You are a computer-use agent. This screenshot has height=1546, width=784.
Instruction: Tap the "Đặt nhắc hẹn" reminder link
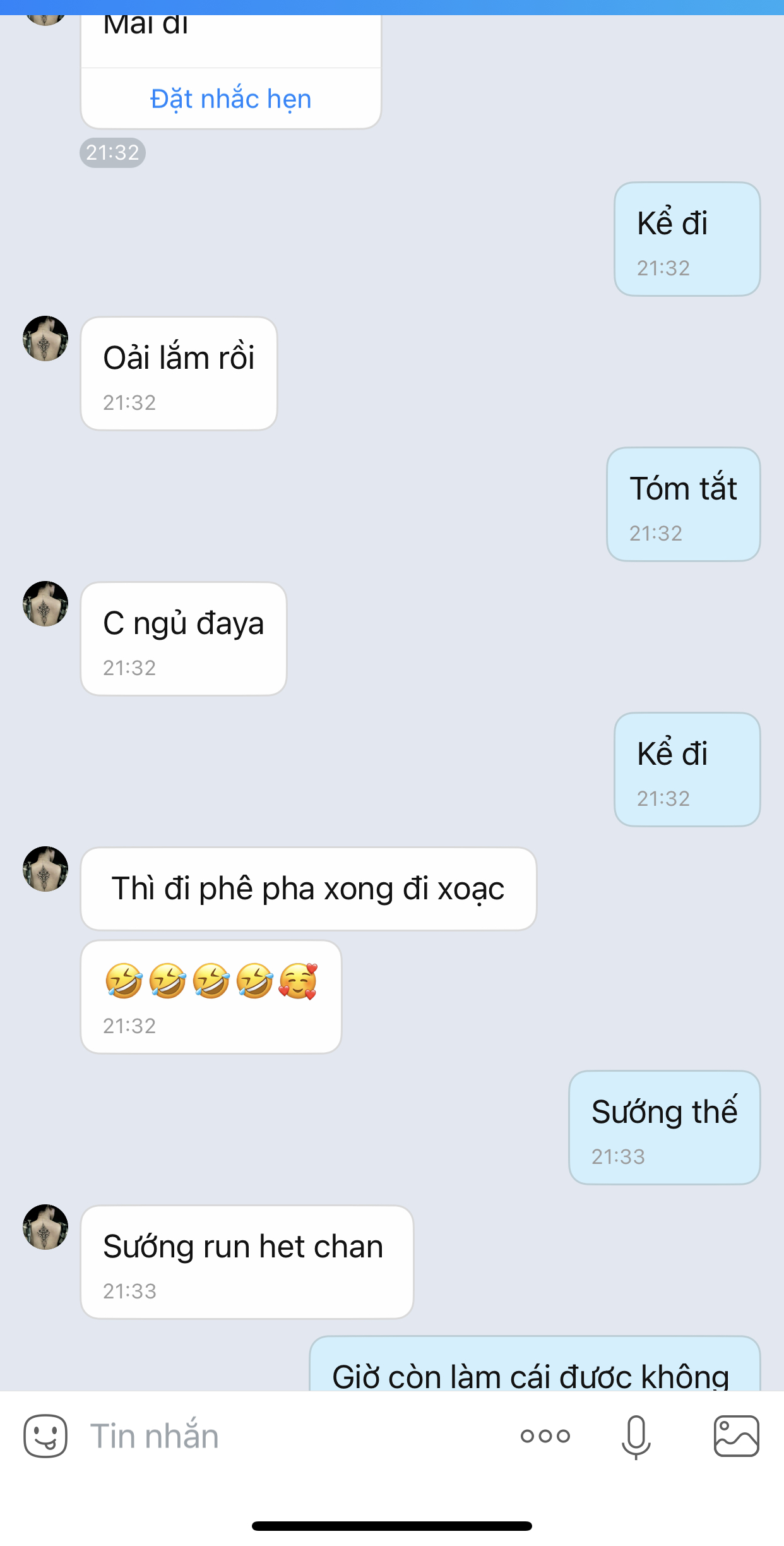pyautogui.click(x=230, y=99)
